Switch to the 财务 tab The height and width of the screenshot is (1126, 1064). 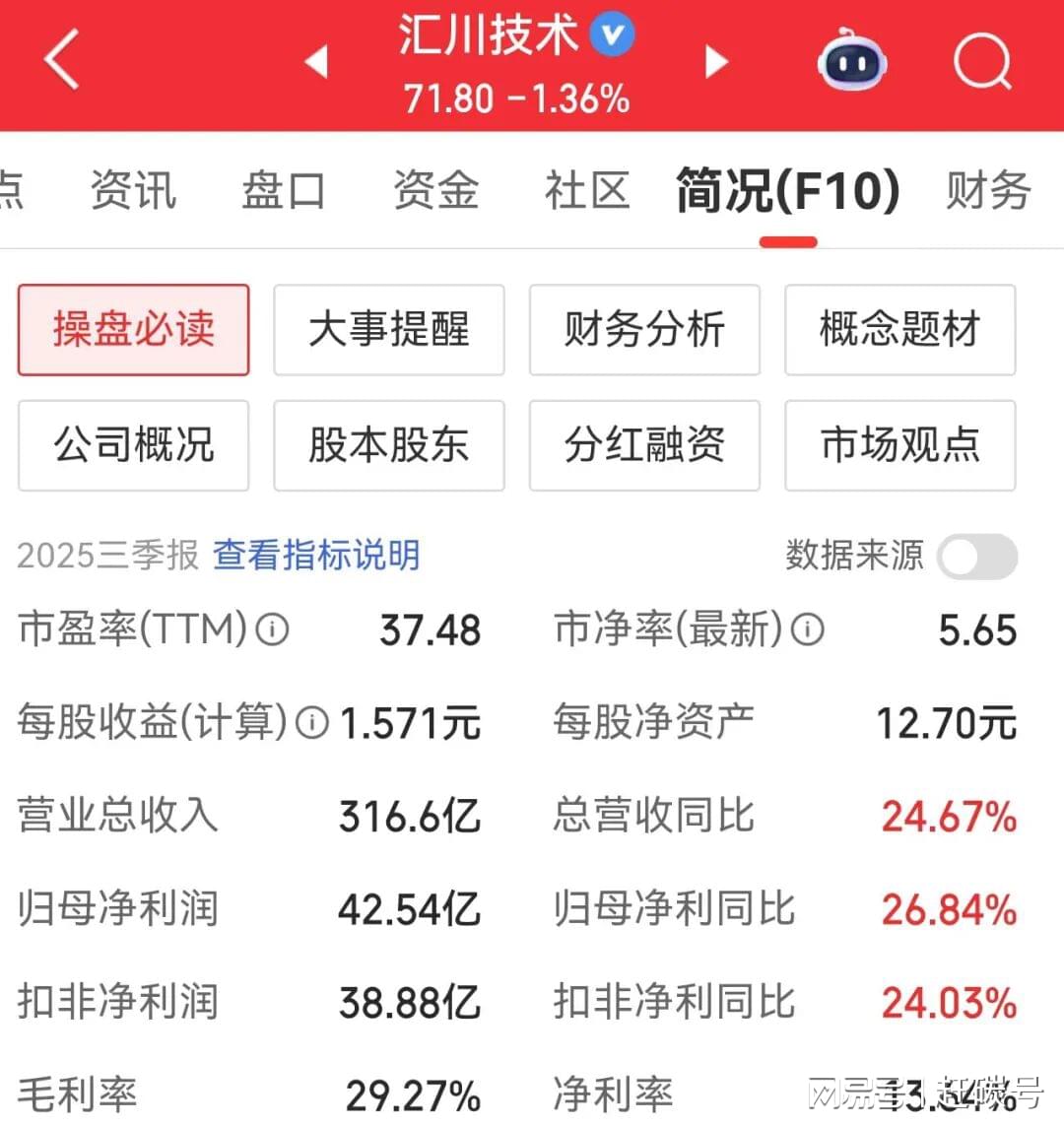tap(988, 190)
